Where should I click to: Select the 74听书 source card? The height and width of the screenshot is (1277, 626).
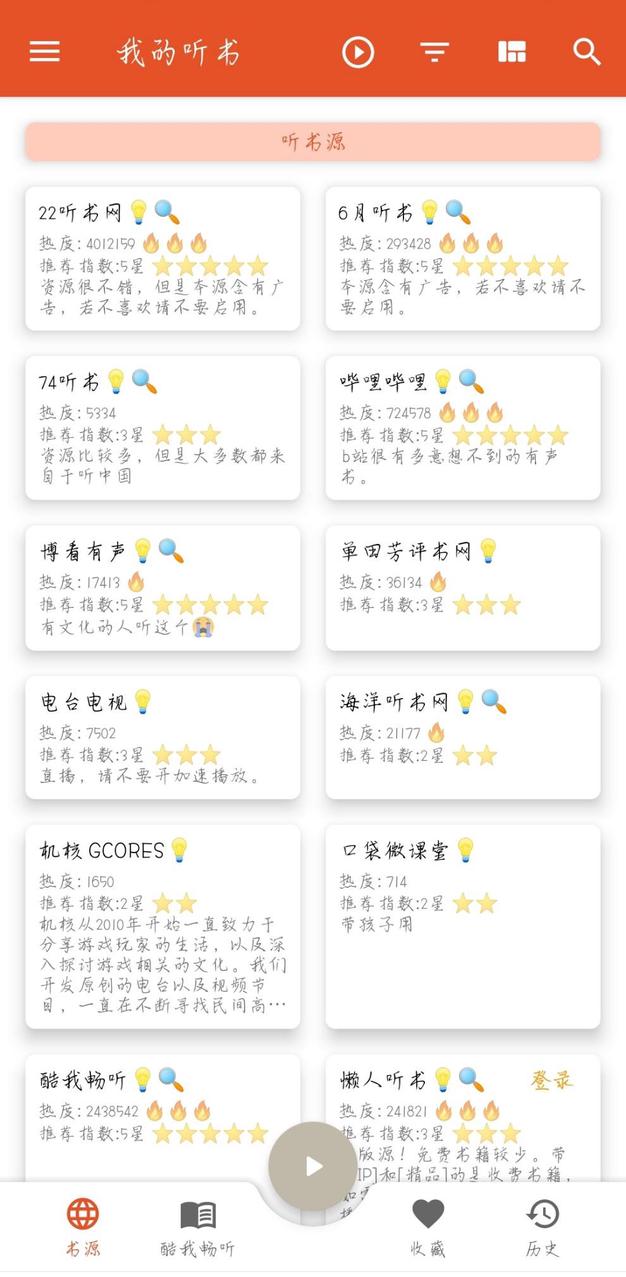(162, 427)
